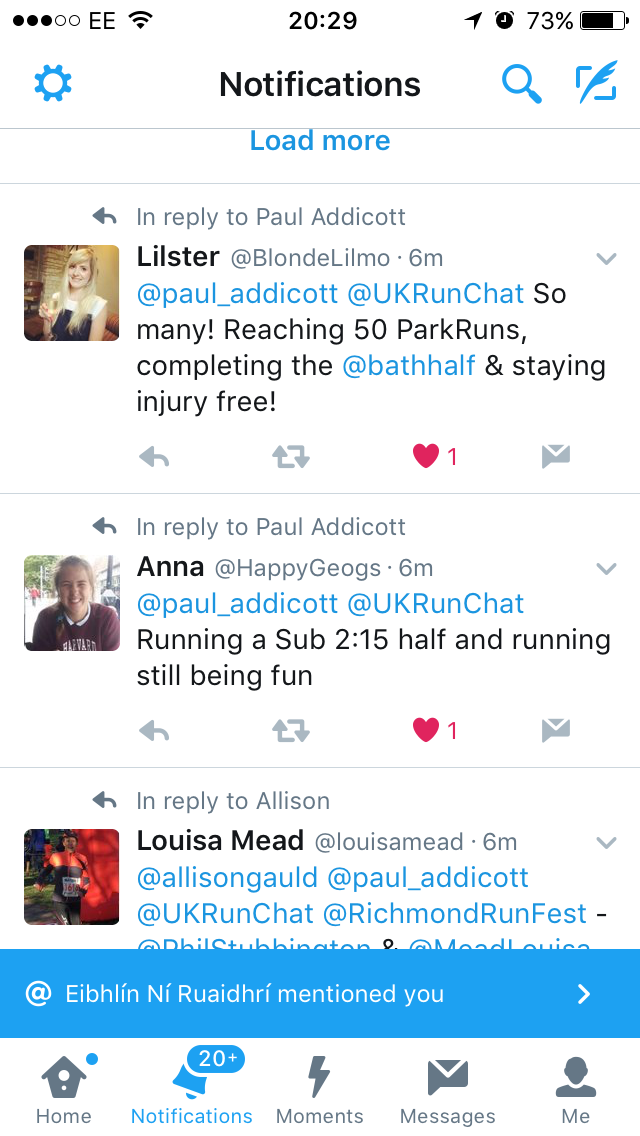This screenshot has height=1136, width=640.
Task: Send Lilster's tweet via direct message
Action: 555,457
